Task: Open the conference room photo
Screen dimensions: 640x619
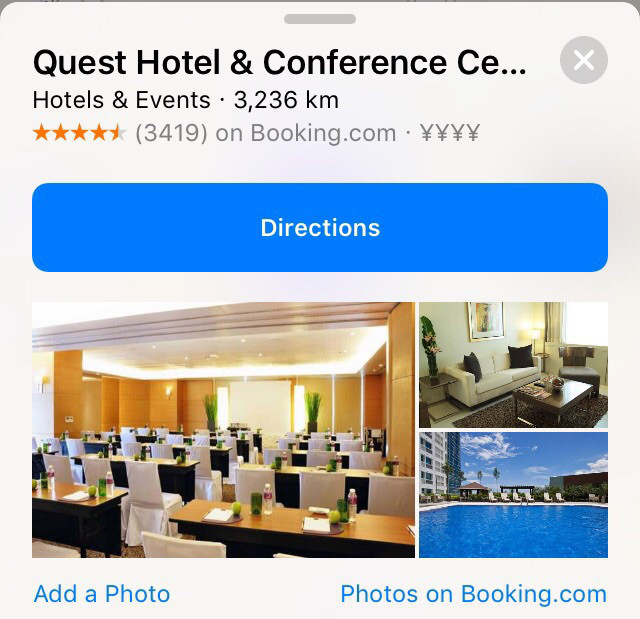Action: tap(223, 429)
